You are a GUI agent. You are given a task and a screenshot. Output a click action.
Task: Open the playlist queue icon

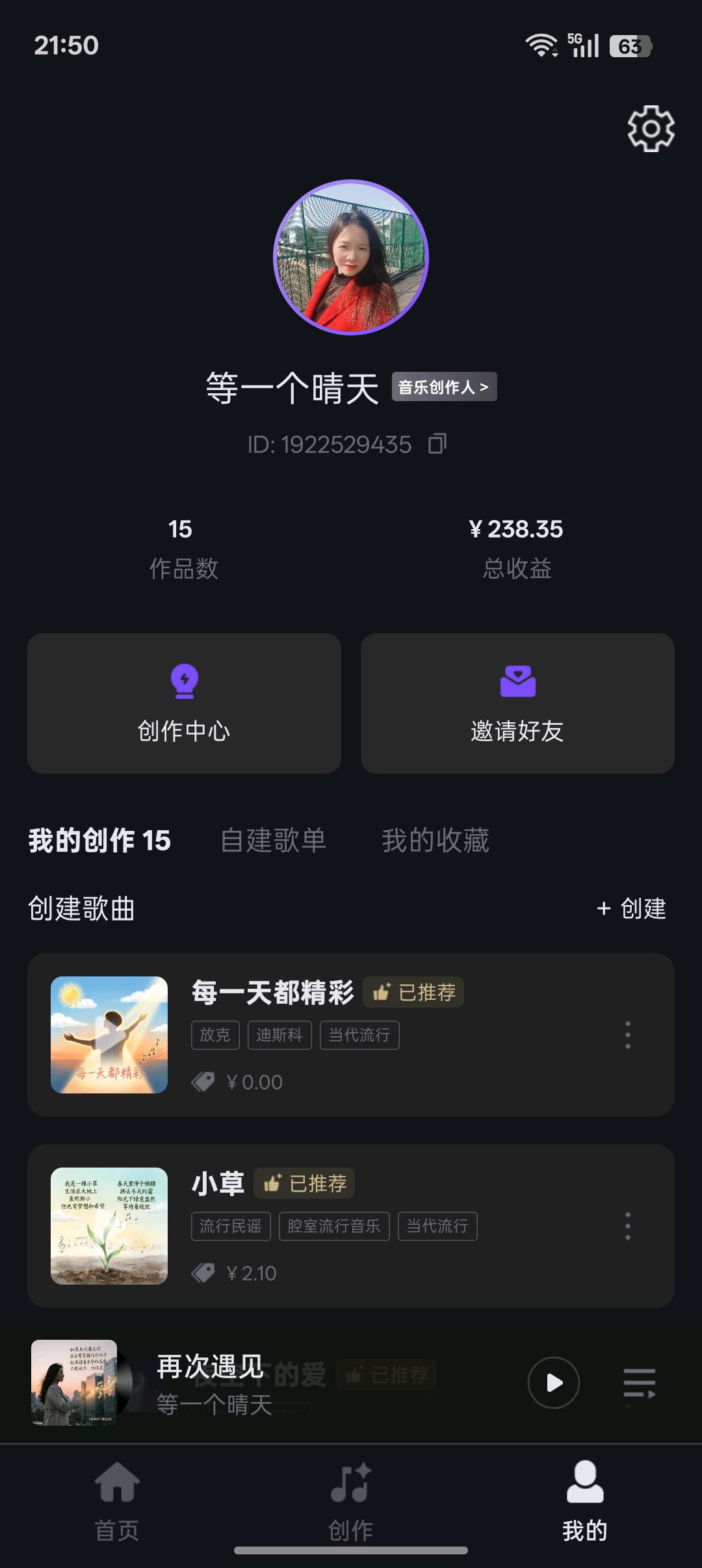(x=640, y=1383)
